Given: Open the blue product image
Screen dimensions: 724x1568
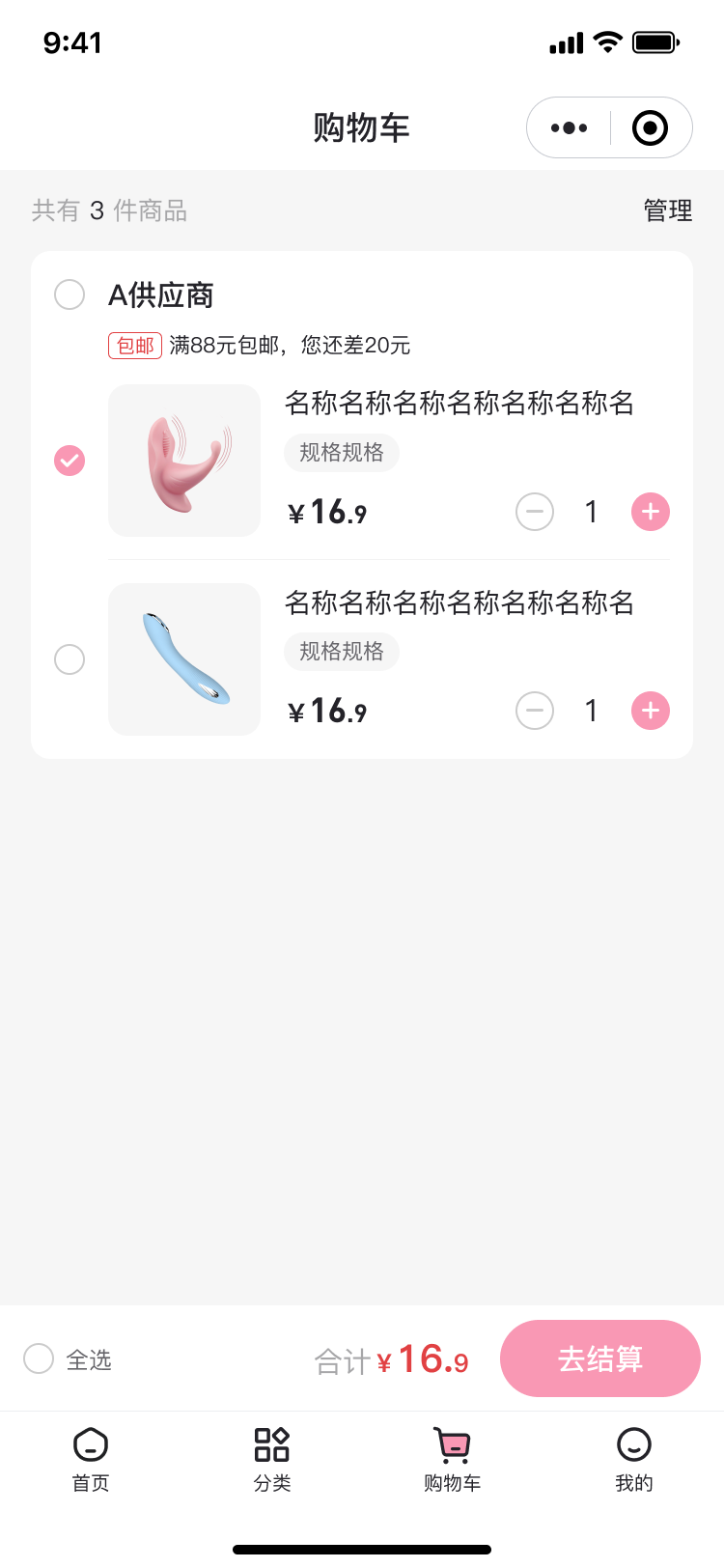Looking at the screenshot, I should (x=184, y=659).
